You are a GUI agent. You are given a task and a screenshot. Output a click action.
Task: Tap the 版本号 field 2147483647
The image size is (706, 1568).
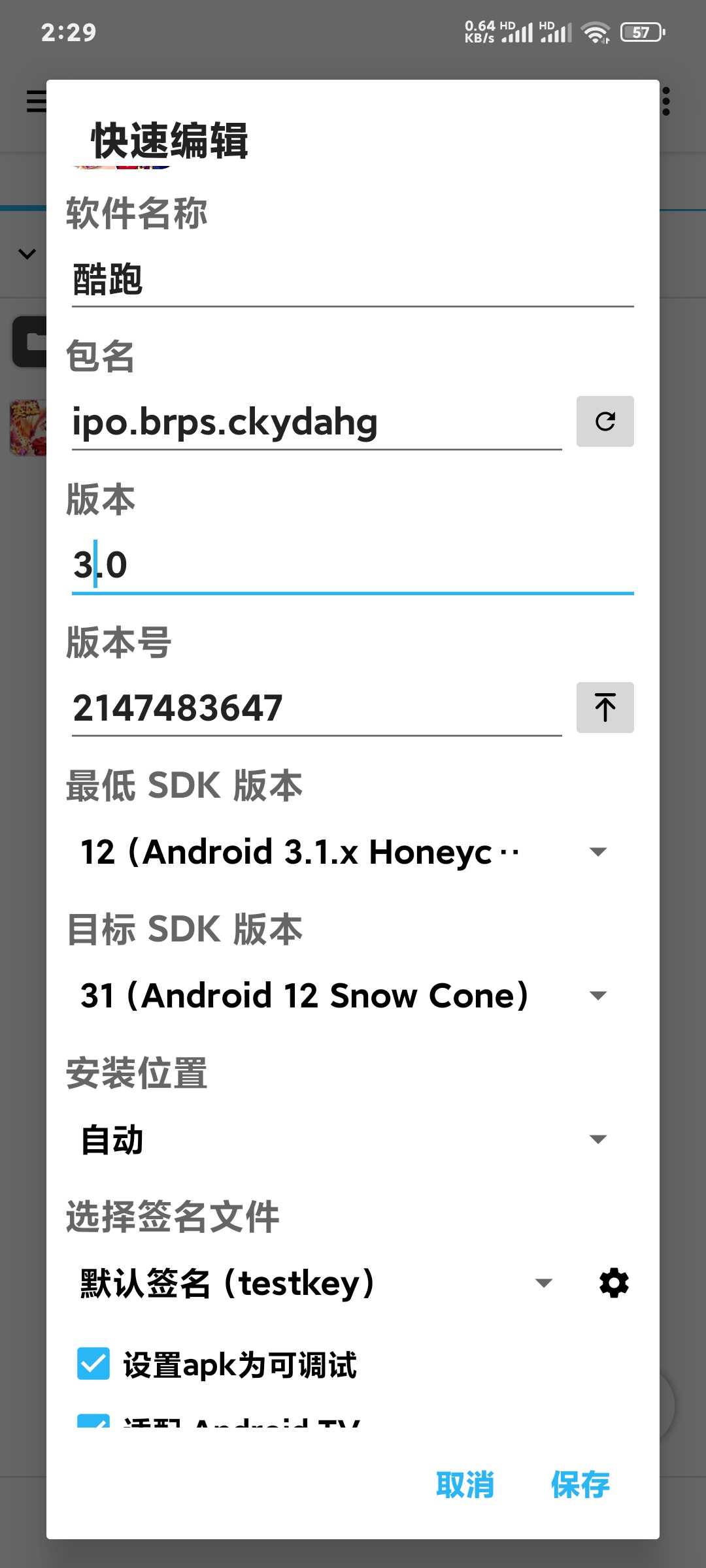[317, 708]
